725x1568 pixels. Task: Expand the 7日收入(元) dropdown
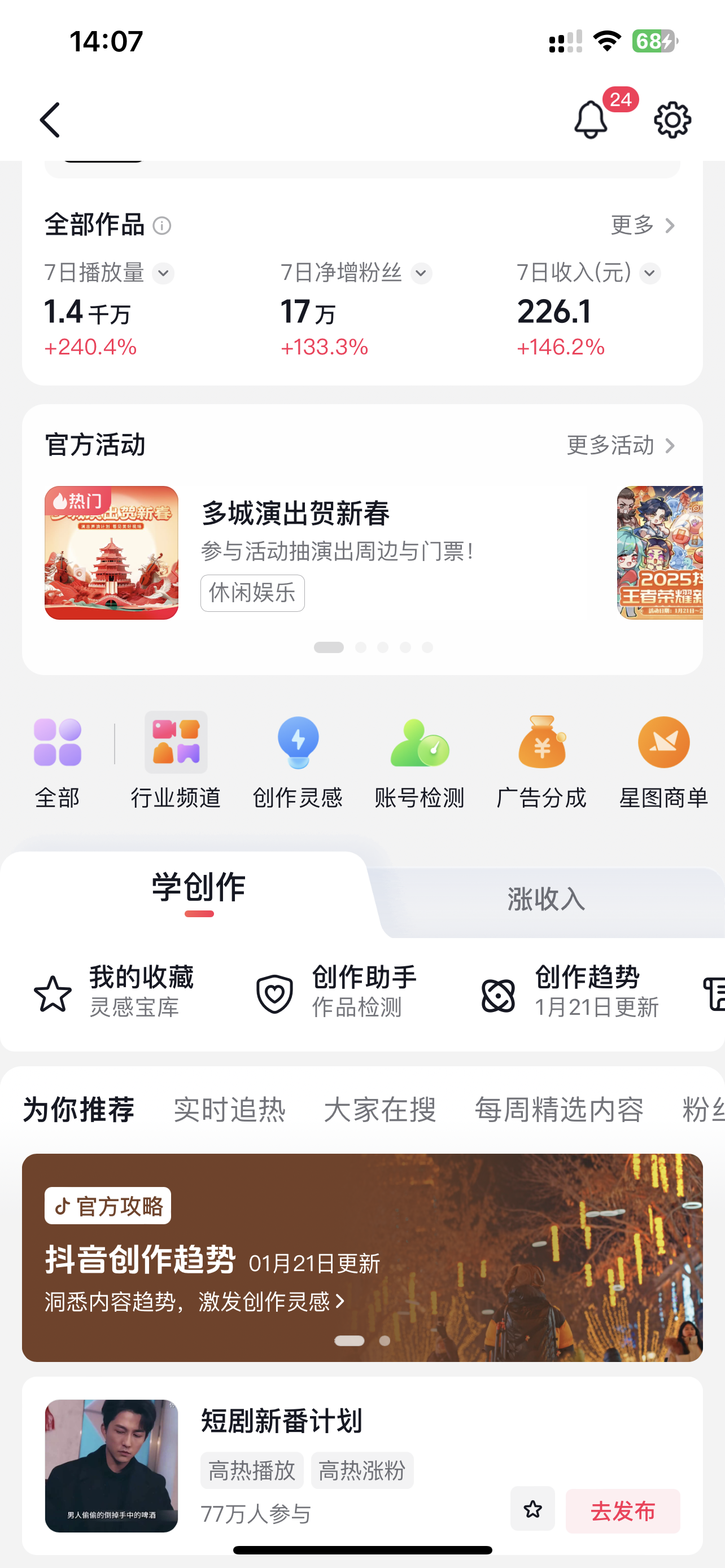pyautogui.click(x=650, y=273)
